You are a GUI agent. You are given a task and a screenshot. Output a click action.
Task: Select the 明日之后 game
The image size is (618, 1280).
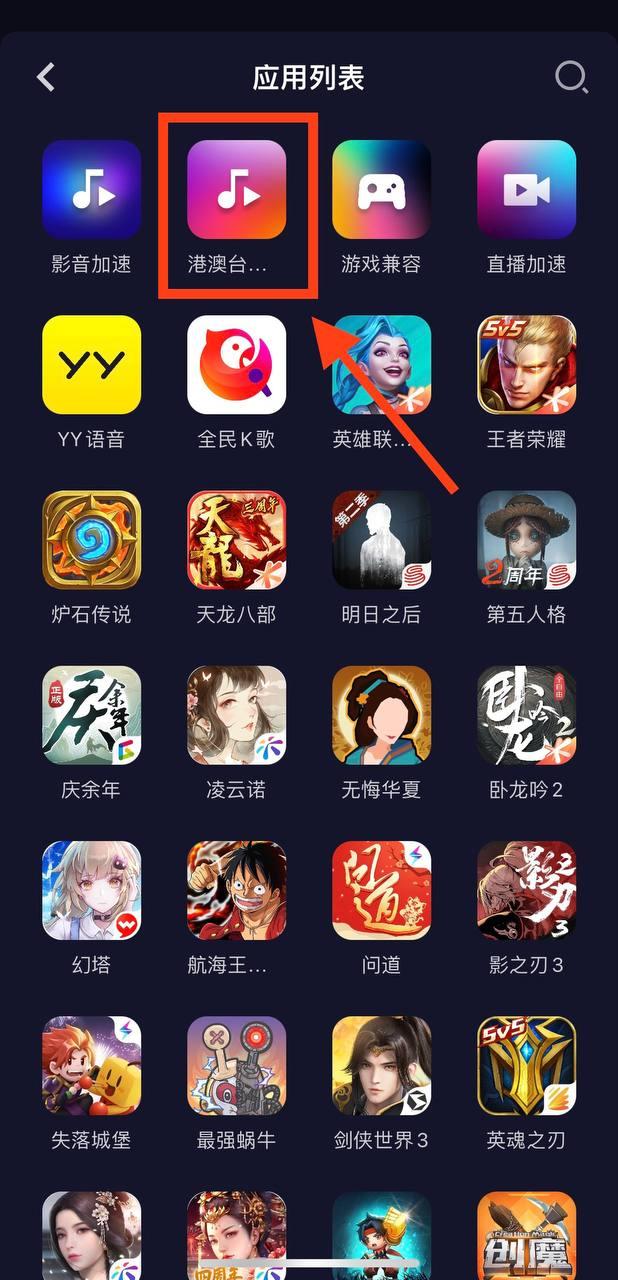[381, 540]
